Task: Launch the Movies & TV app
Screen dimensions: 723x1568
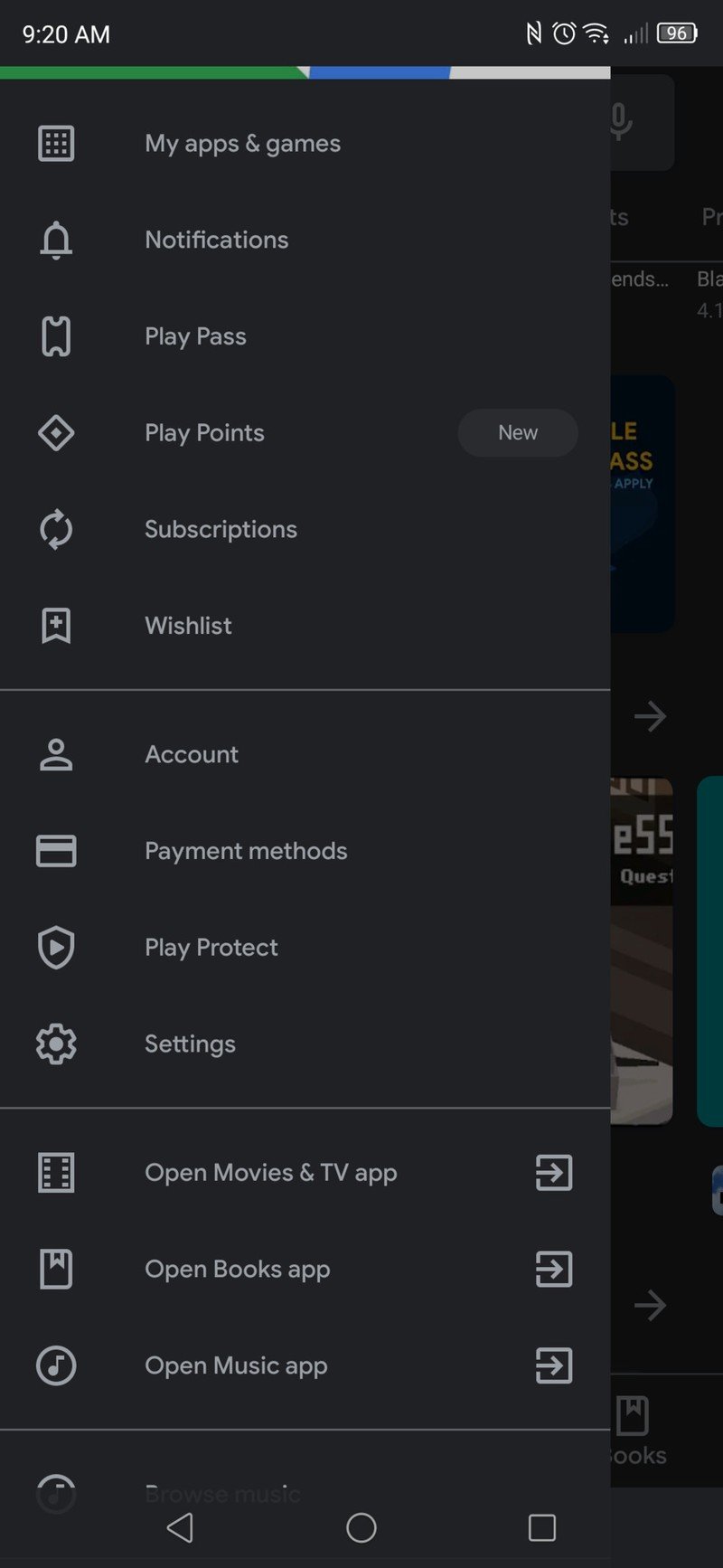Action: [x=271, y=1173]
